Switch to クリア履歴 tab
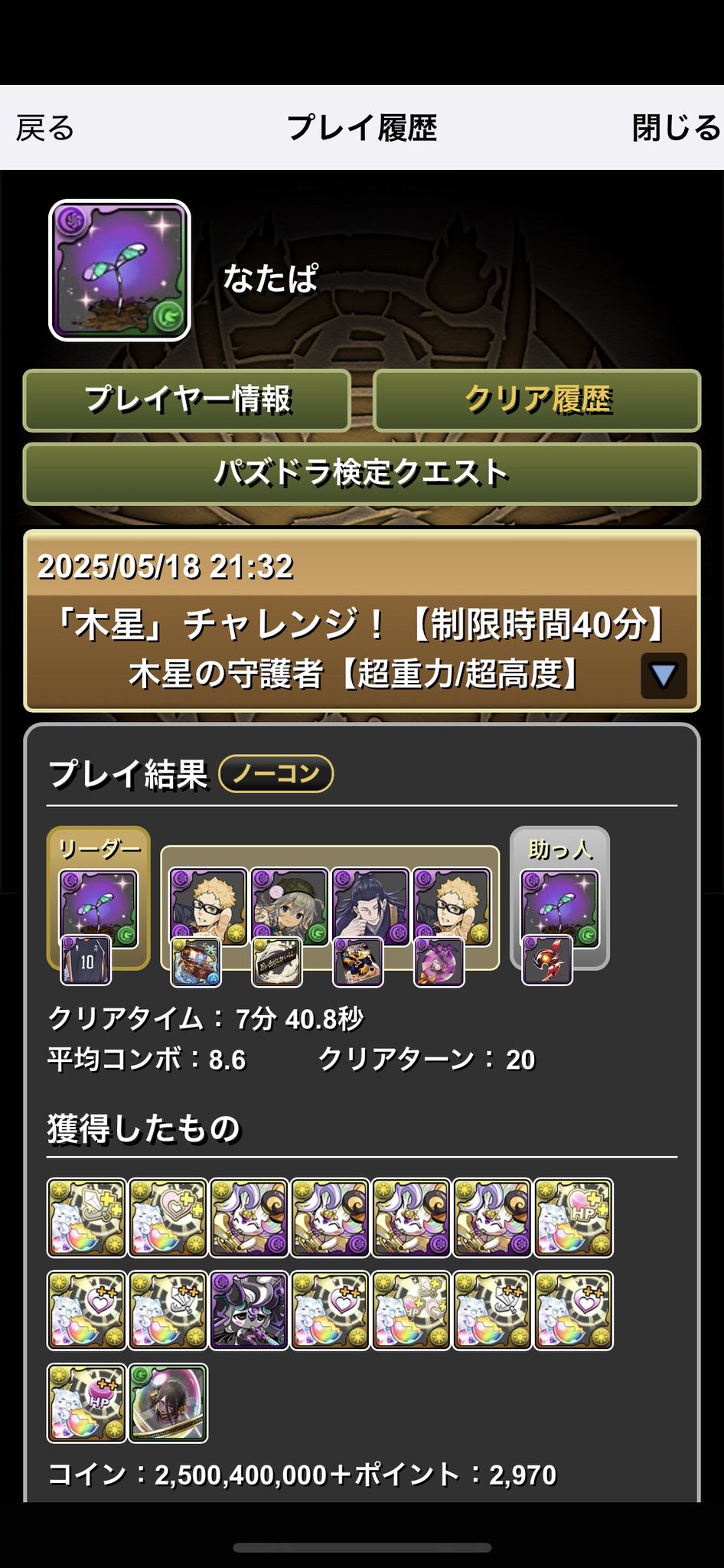Viewport: 724px width, 1568px height. pyautogui.click(x=537, y=400)
